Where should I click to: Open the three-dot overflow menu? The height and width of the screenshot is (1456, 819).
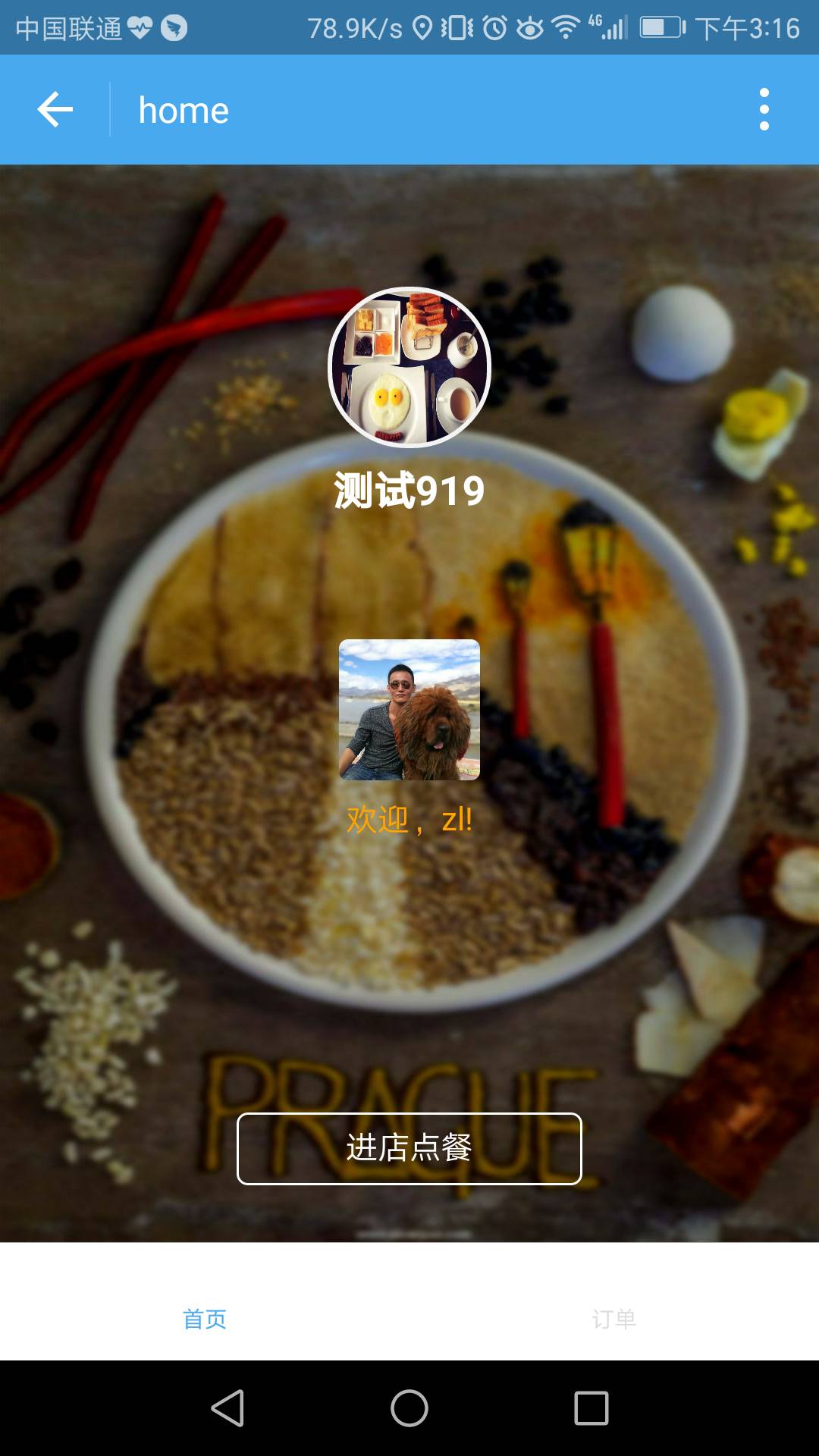[764, 110]
